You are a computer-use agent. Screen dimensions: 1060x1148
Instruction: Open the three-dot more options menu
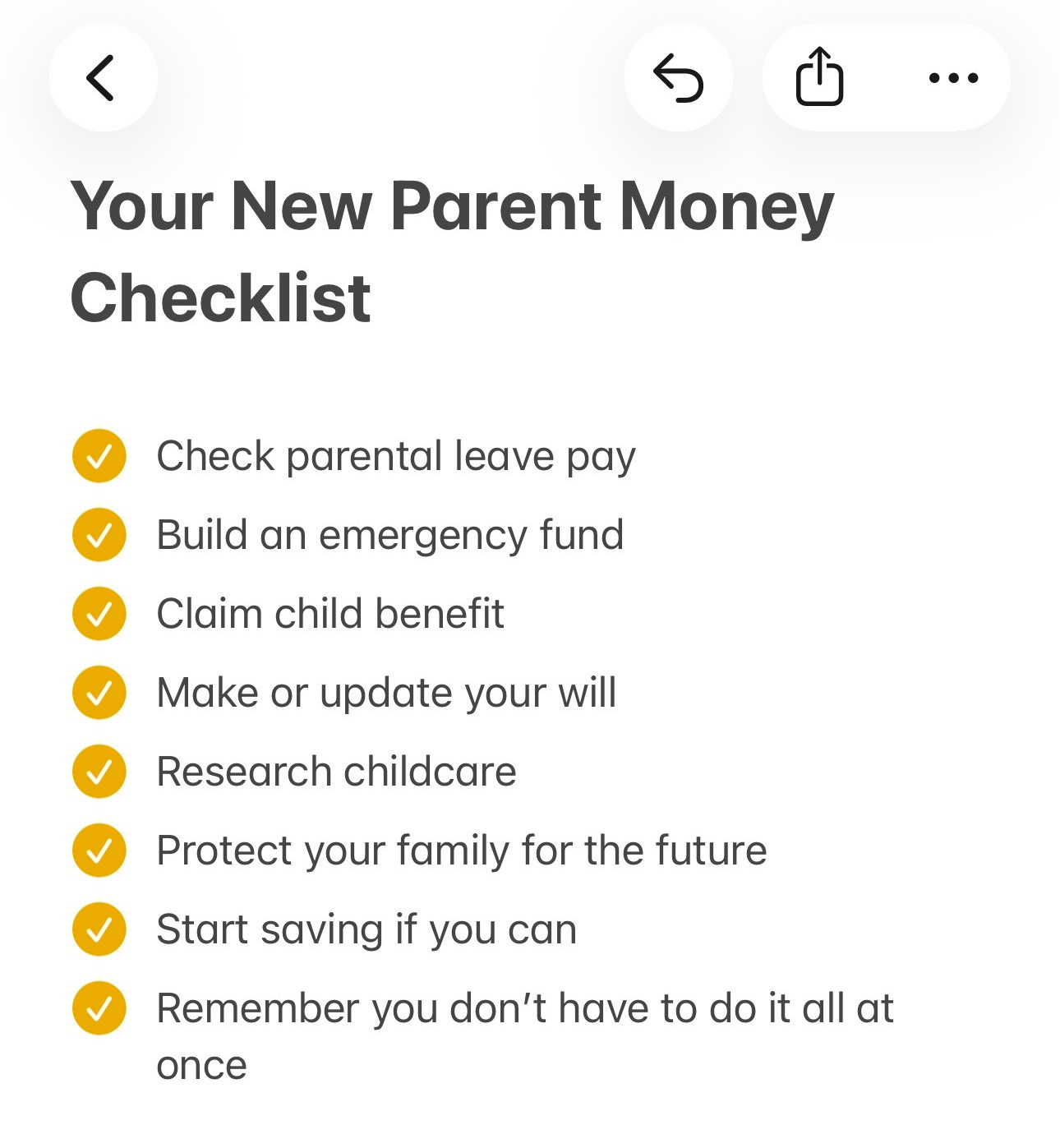[x=953, y=78]
